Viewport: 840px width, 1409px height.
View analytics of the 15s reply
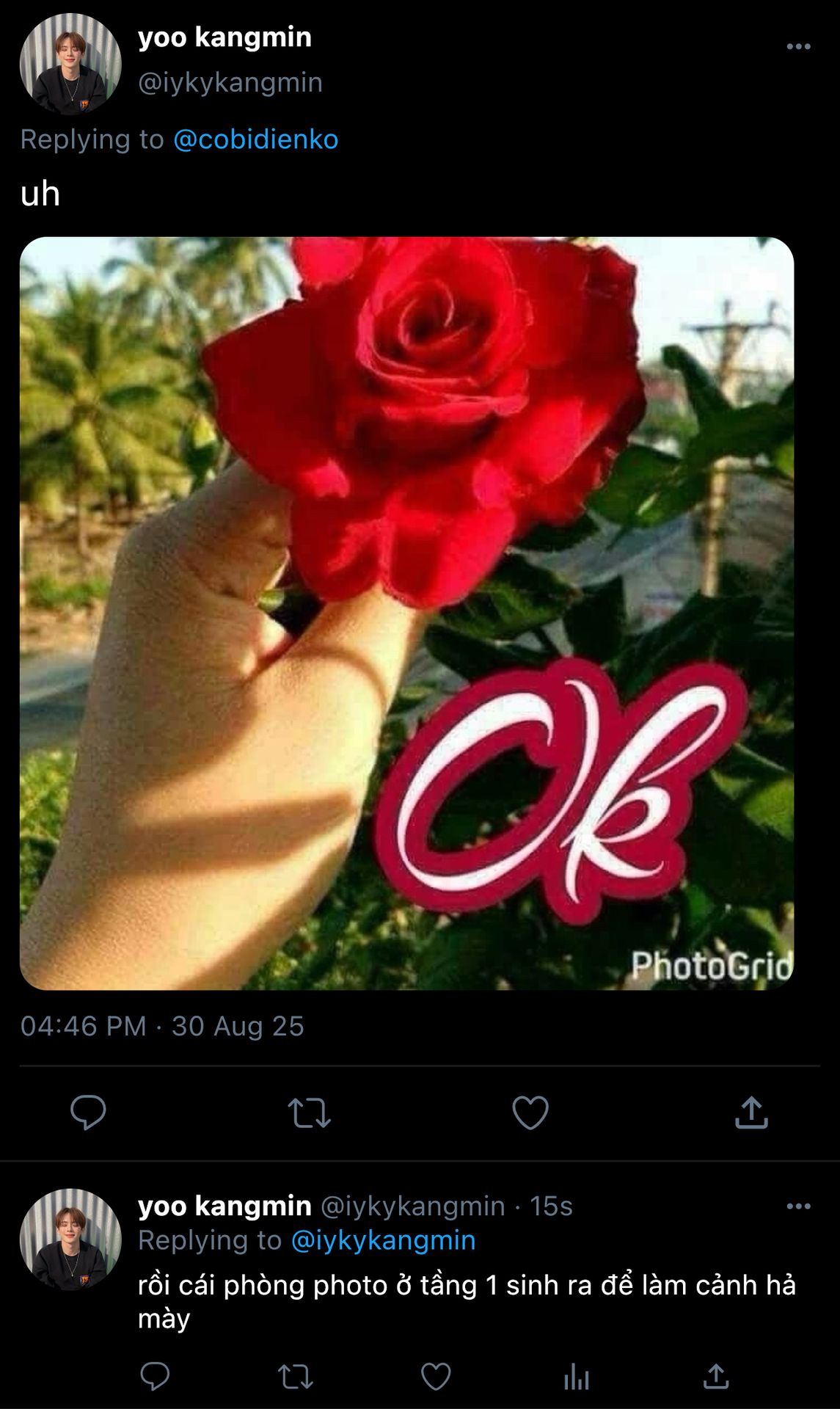pos(577,1377)
